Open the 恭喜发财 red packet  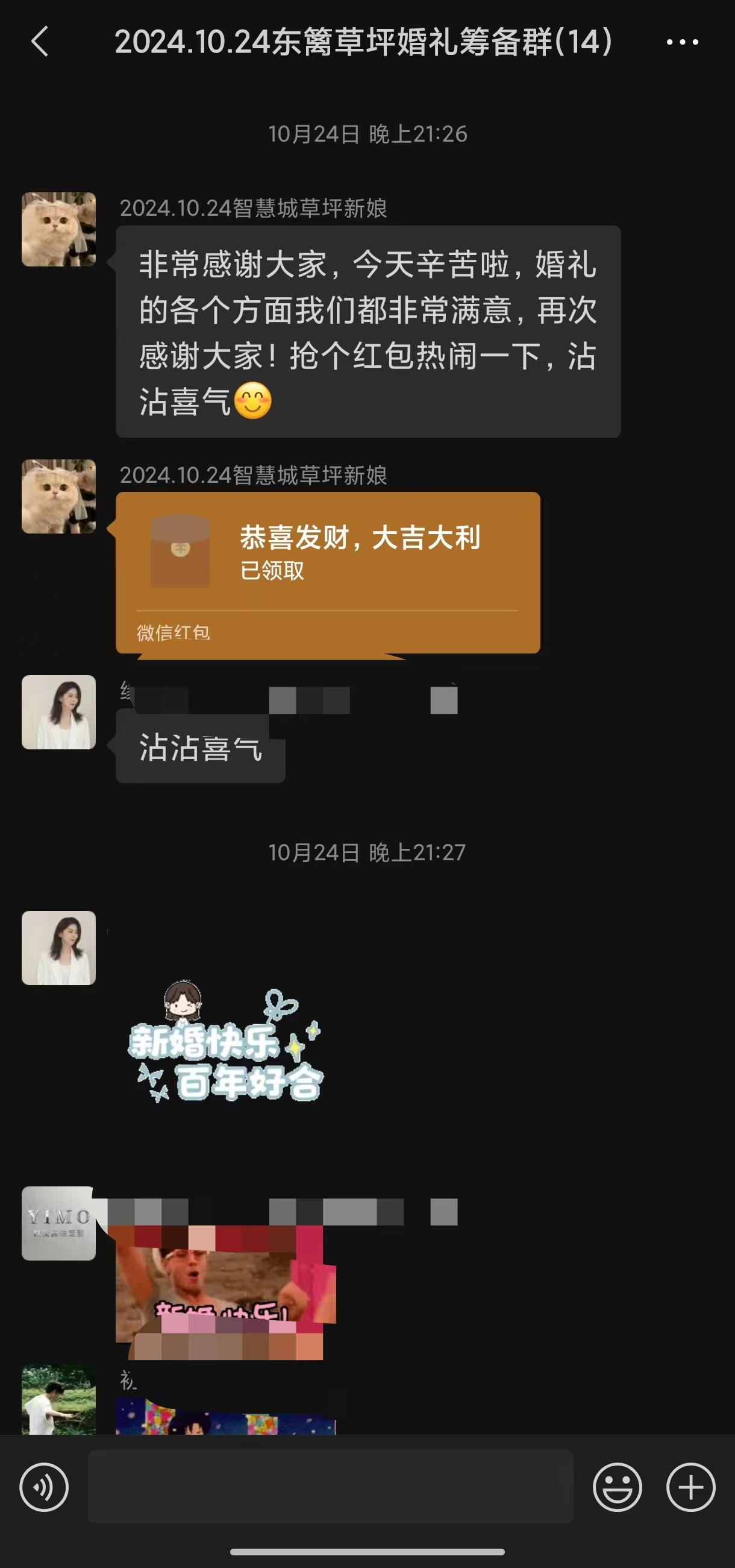(328, 572)
